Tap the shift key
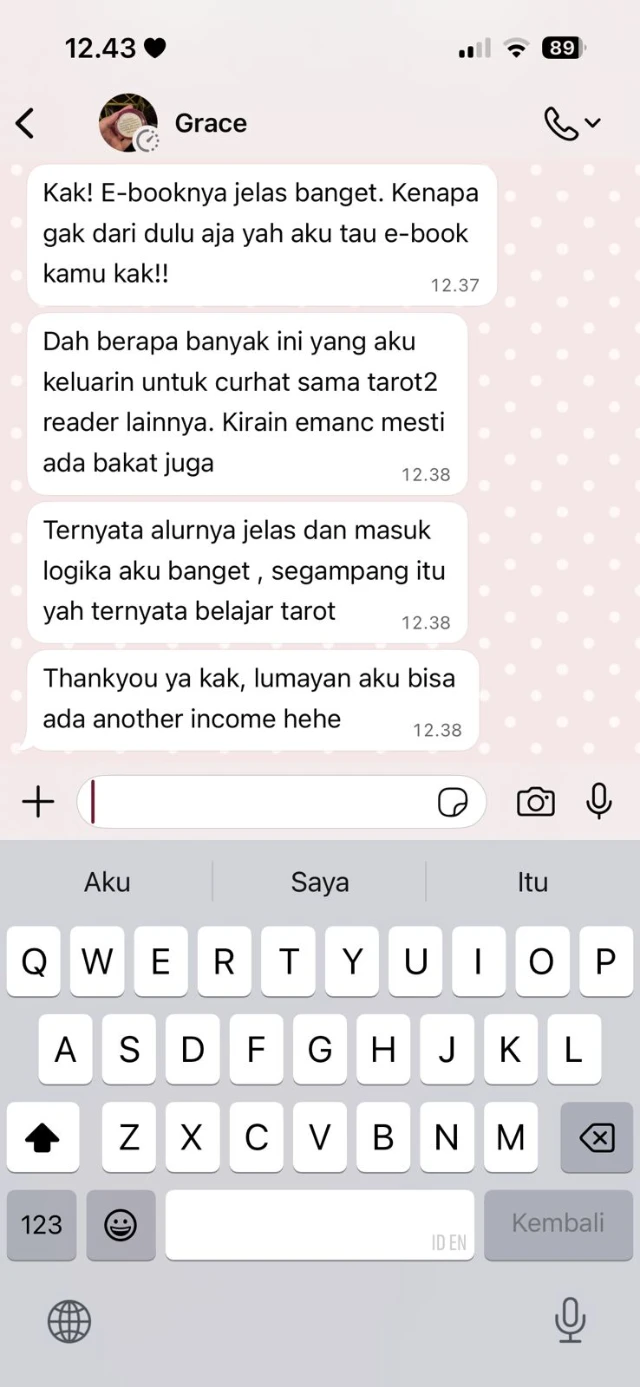 click(x=42, y=1138)
